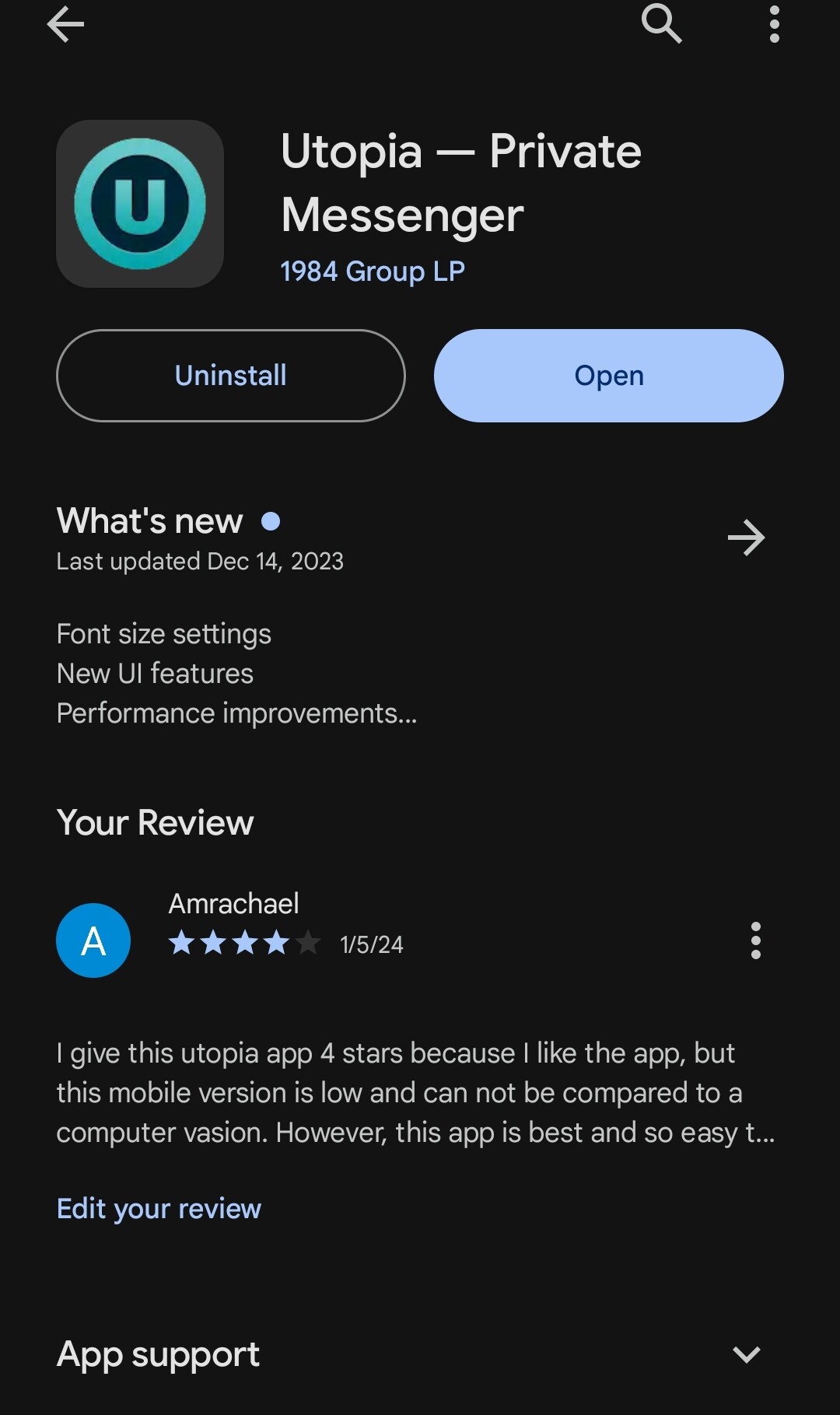840x1415 pixels.
Task: Tap Edit your review link
Action: pos(159,1208)
